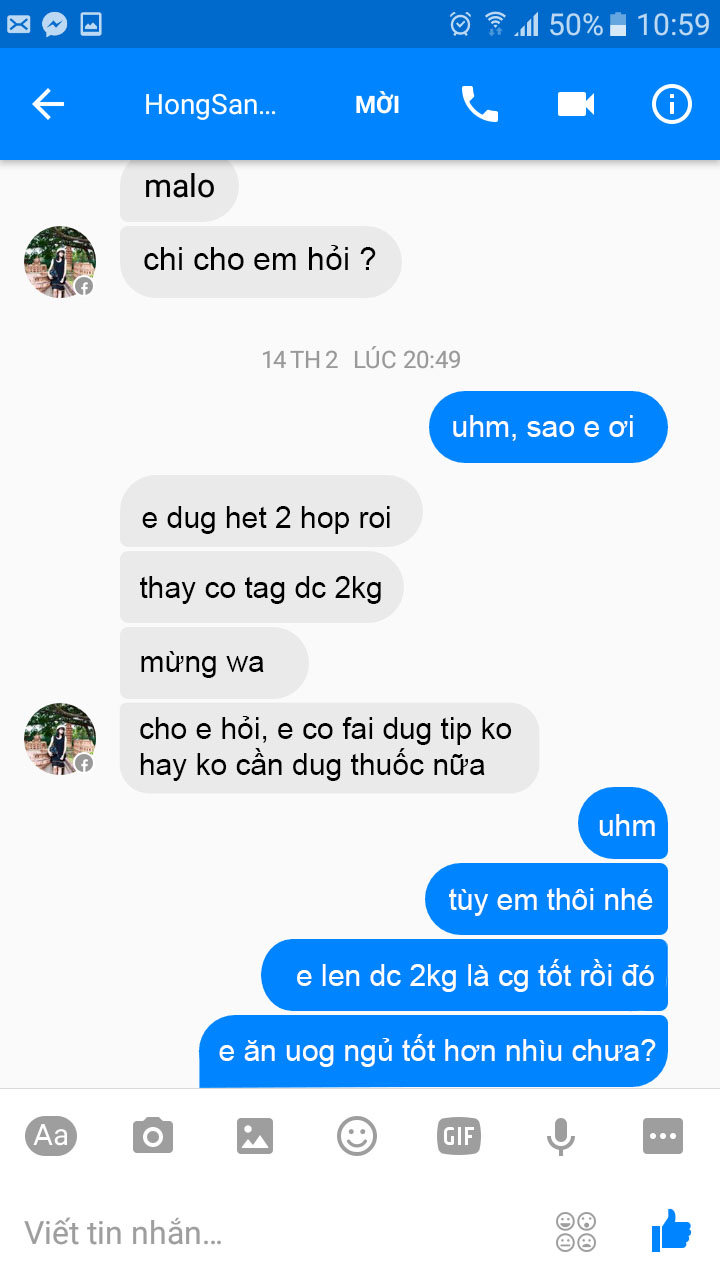View sender's profile picture beside 'chi cho em hỏi ?'
Viewport: 720px width, 1280px height.
coord(60,262)
